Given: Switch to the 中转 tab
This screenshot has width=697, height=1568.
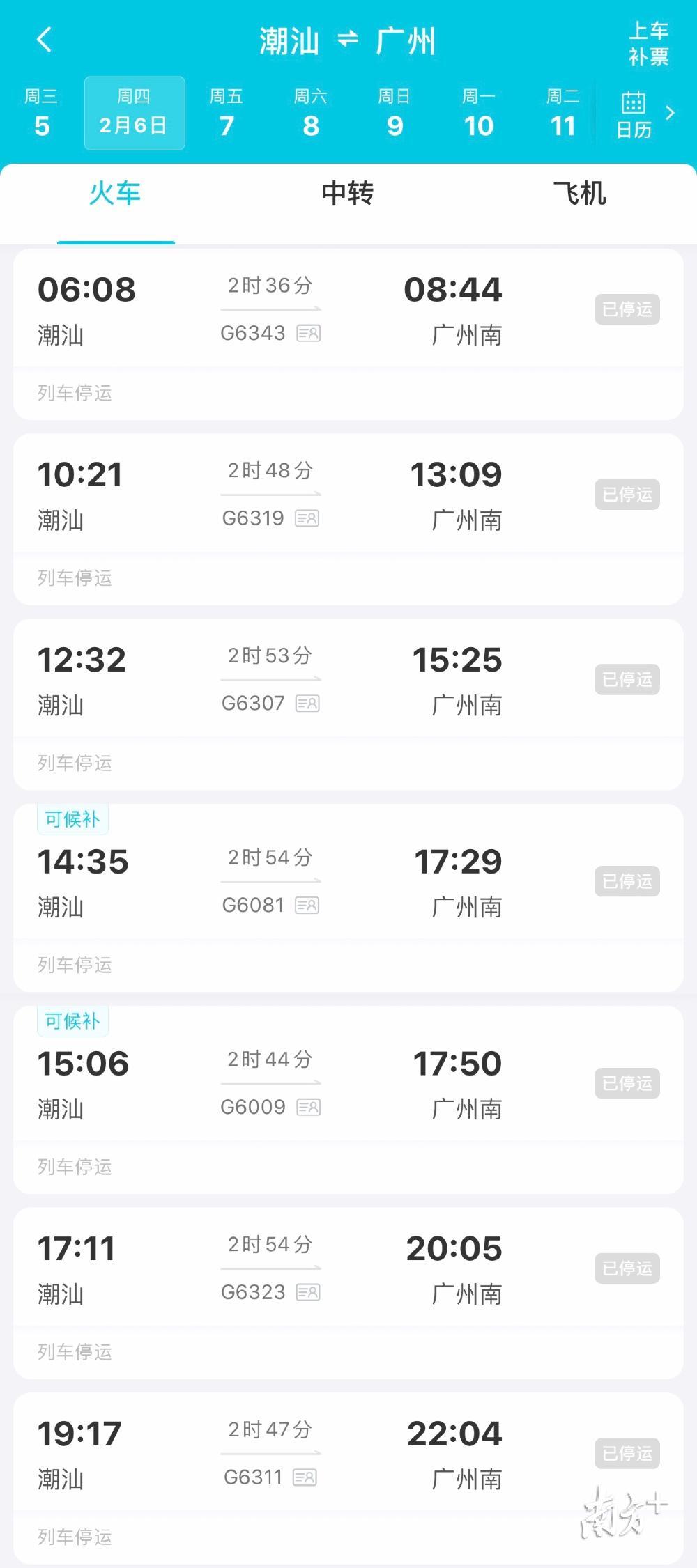Looking at the screenshot, I should (x=348, y=194).
